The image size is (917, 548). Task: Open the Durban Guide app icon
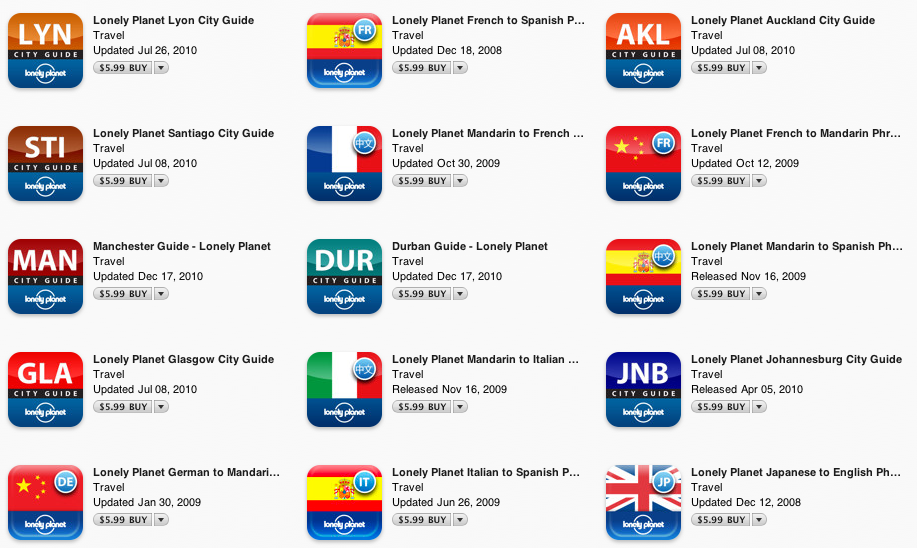tap(344, 277)
